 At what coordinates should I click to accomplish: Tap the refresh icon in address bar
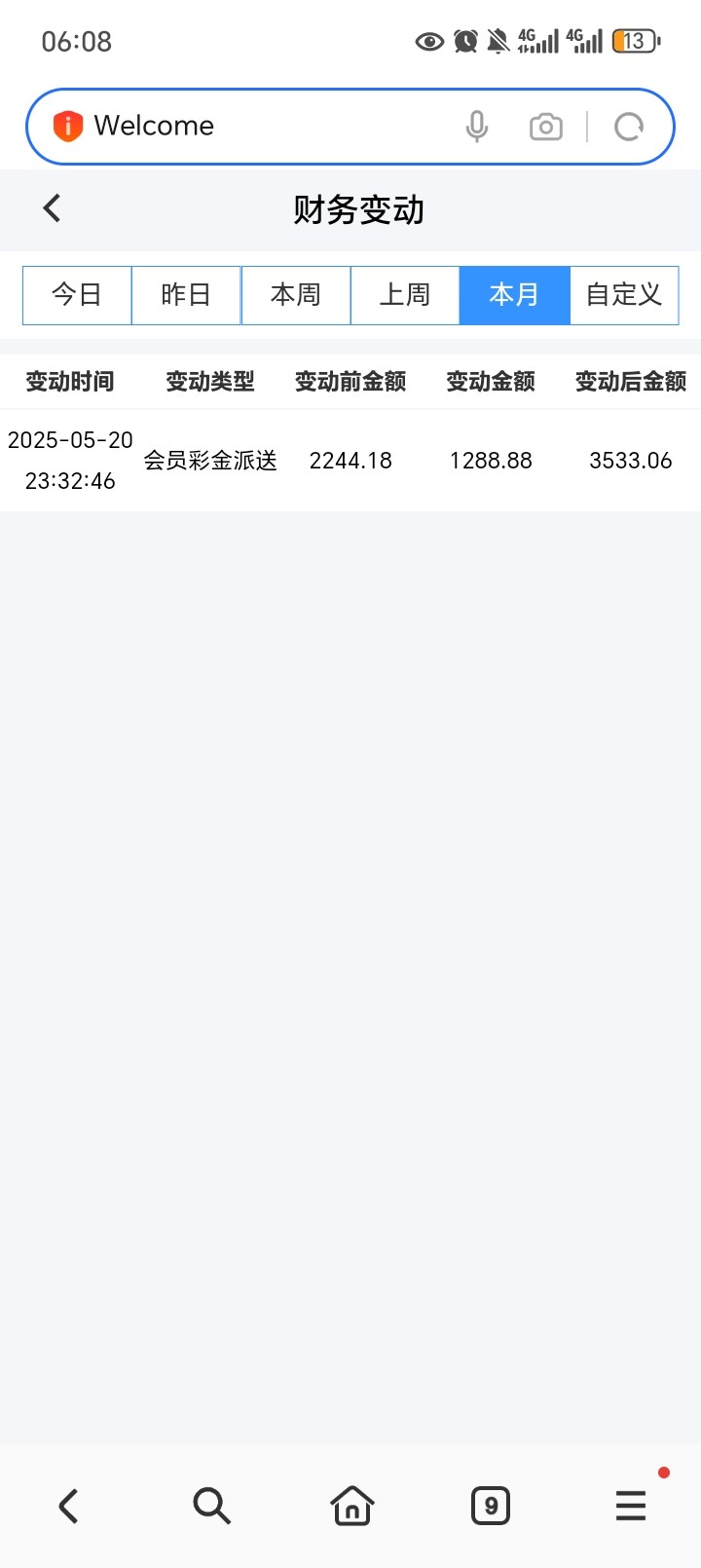[x=628, y=126]
